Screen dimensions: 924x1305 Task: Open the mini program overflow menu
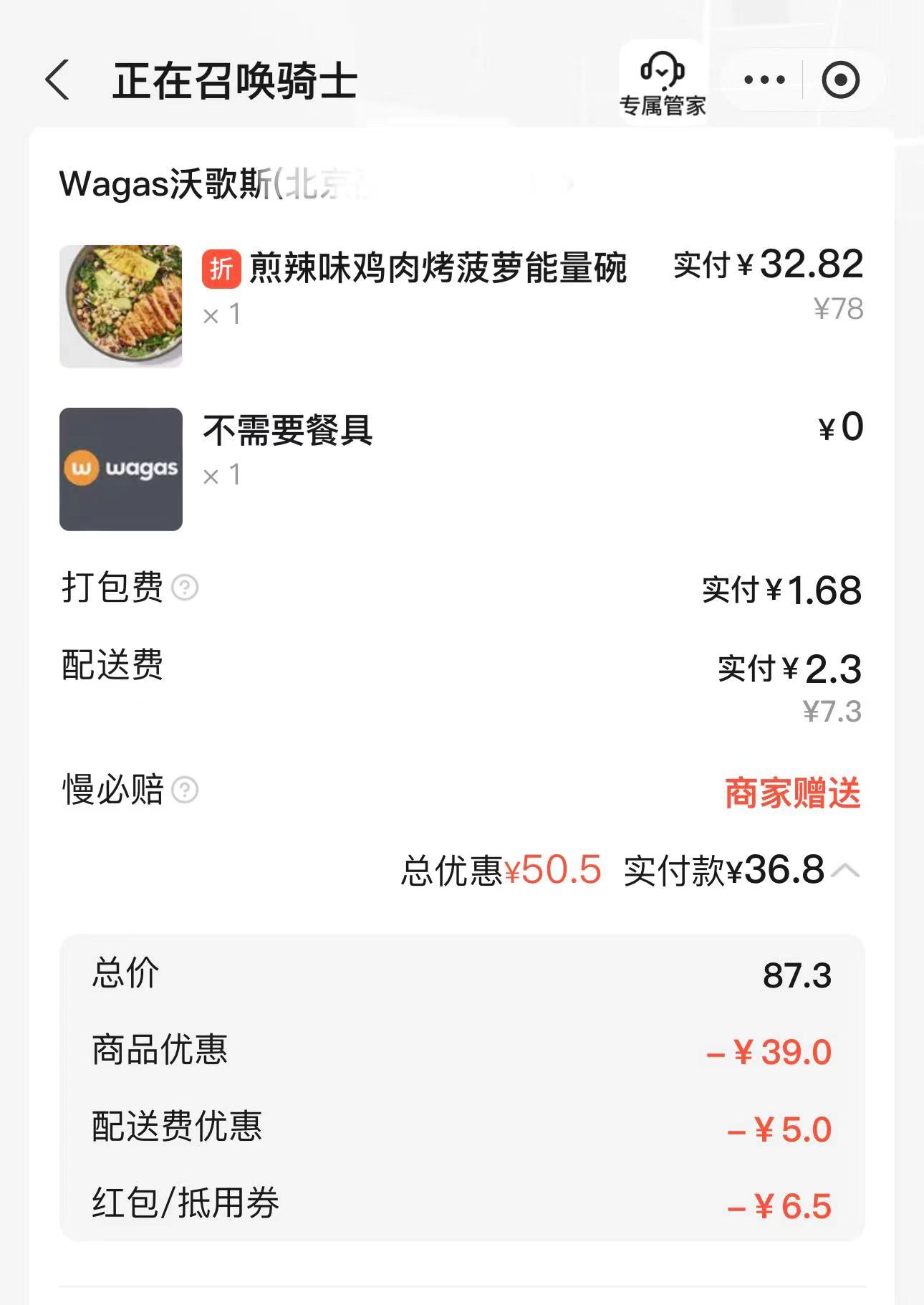point(764,80)
